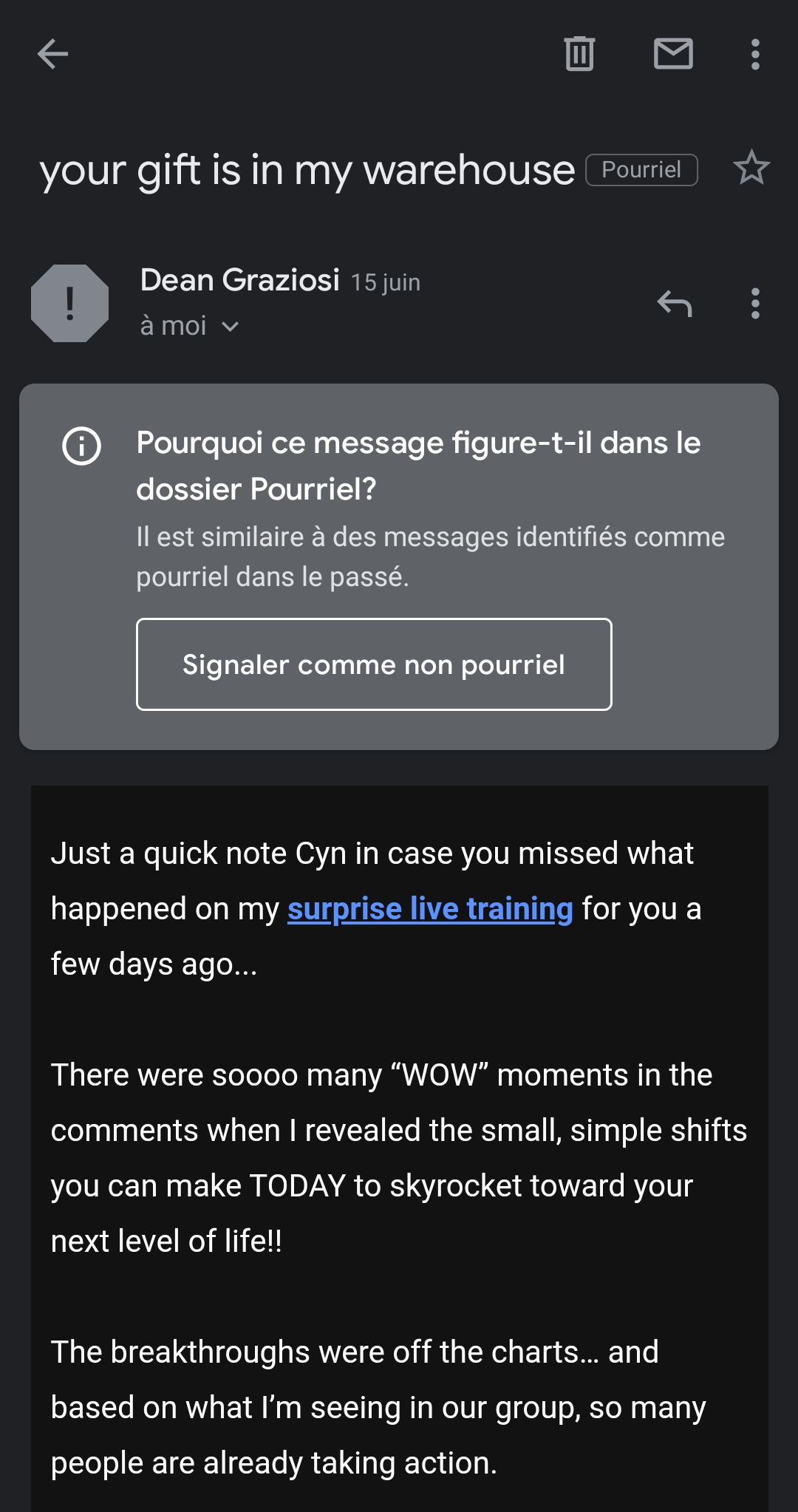This screenshot has width=798, height=1512.
Task: Open message options next to the reply arrow
Action: tap(754, 304)
